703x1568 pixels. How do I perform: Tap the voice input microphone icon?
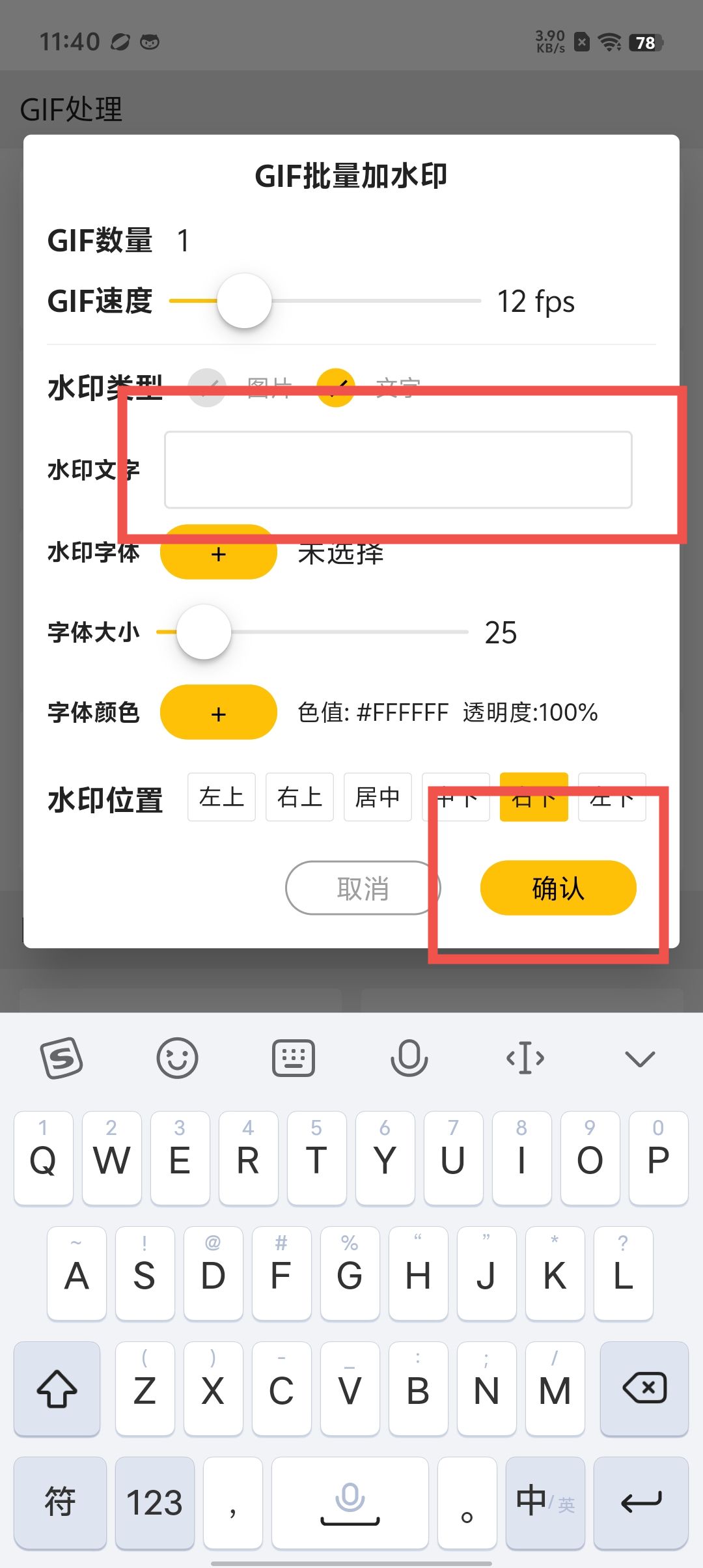coord(409,1058)
